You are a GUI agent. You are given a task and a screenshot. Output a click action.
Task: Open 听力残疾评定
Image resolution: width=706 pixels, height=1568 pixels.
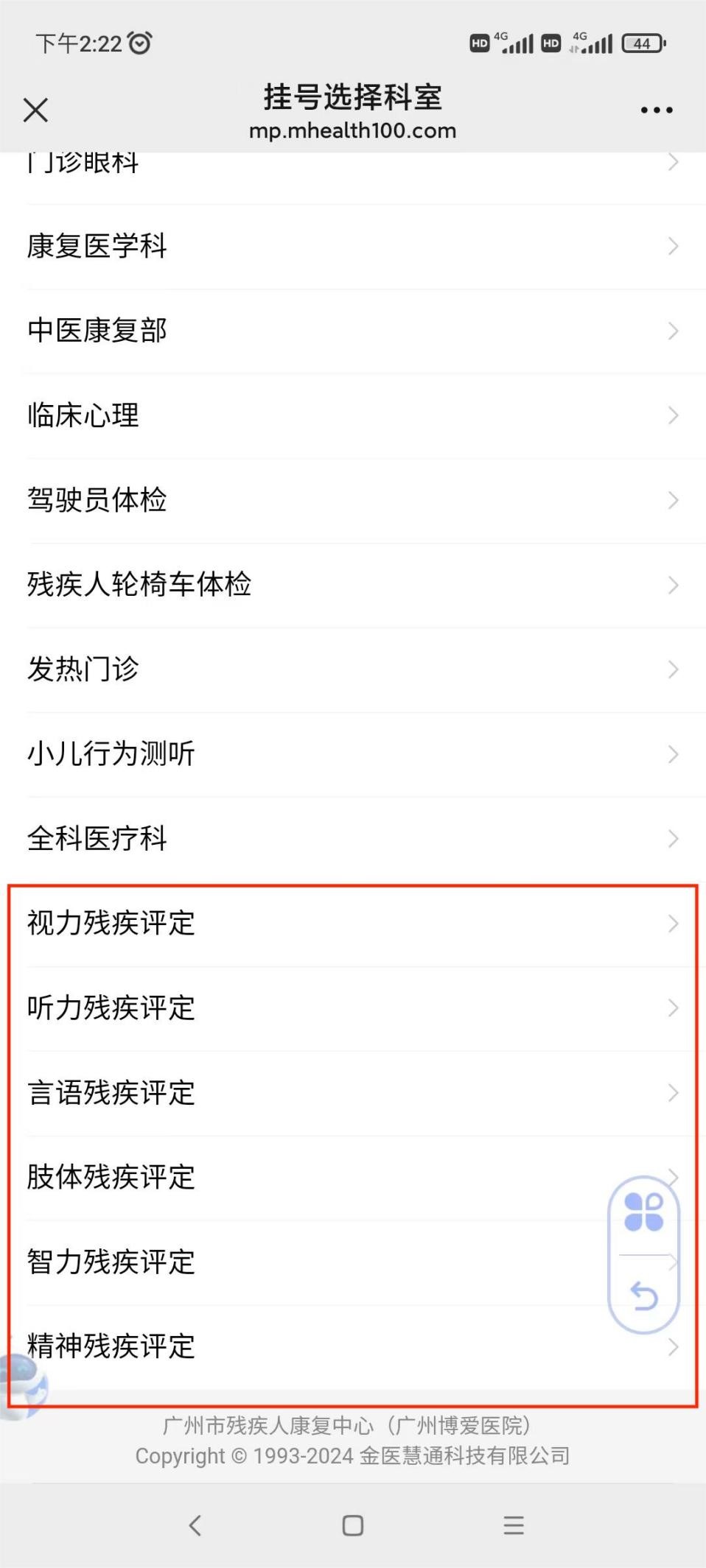pos(353,1008)
